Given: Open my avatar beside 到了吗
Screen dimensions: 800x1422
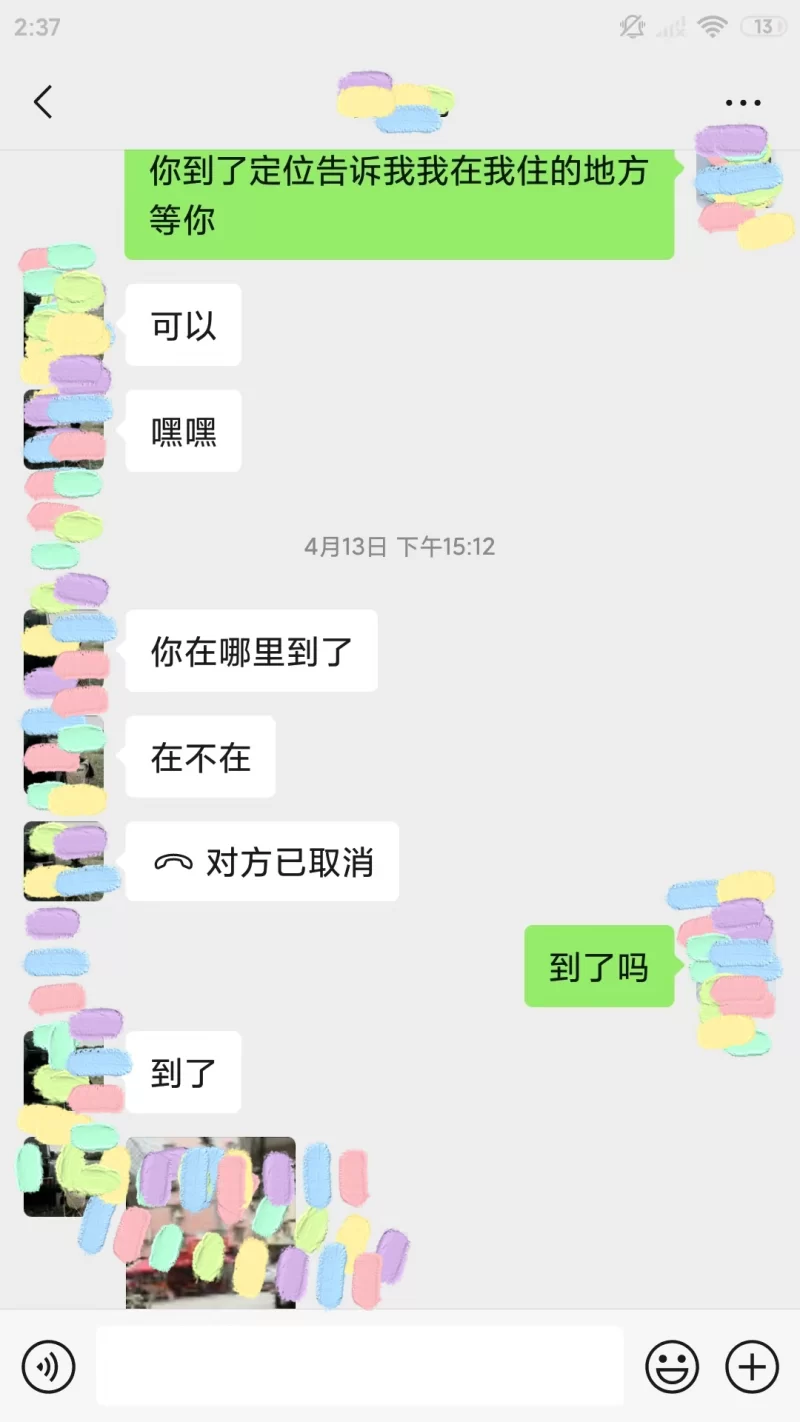Looking at the screenshot, I should point(735,966).
